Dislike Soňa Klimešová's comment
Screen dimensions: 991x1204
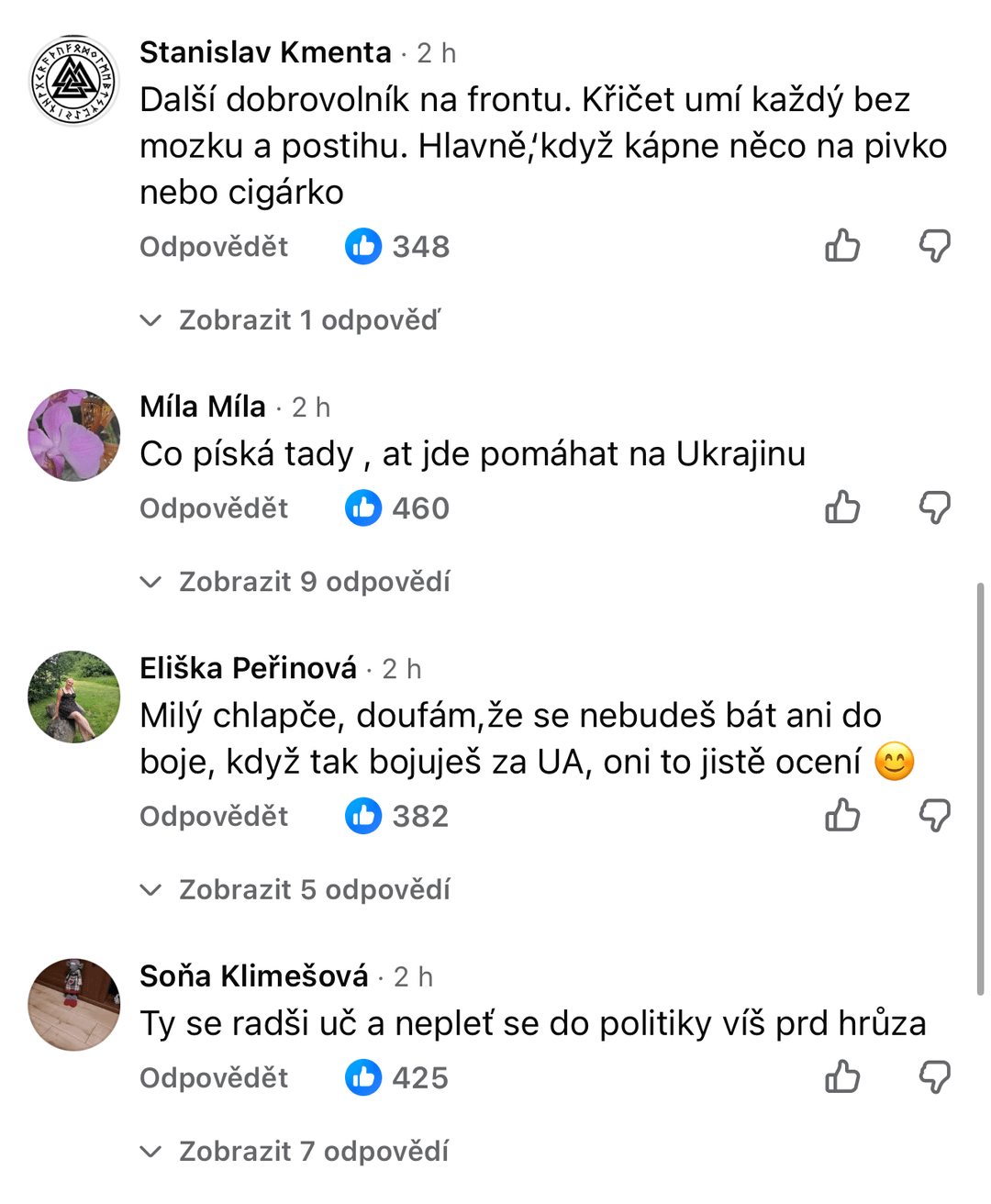click(x=934, y=1077)
